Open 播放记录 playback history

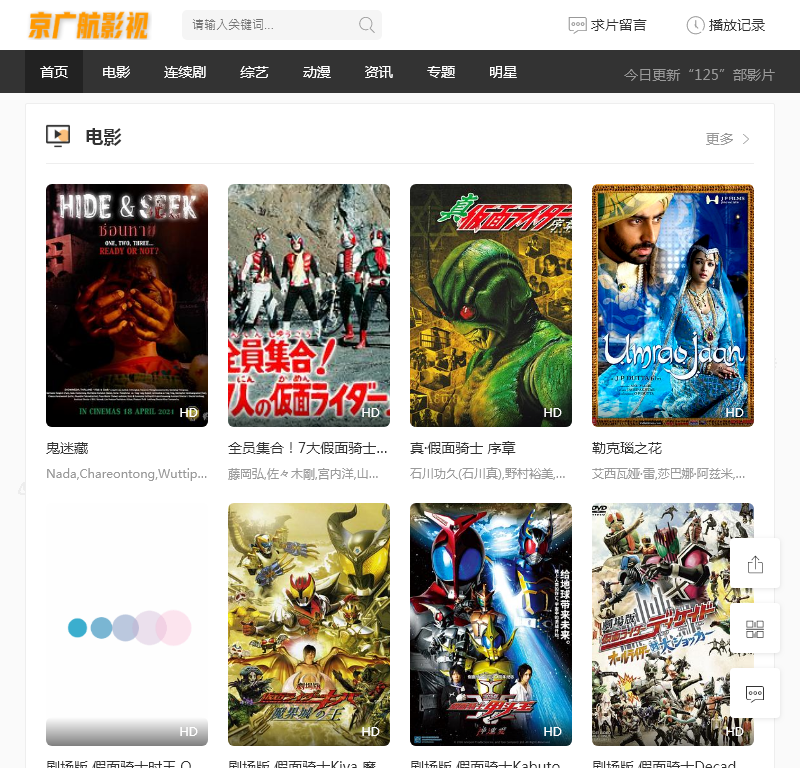tap(726, 25)
